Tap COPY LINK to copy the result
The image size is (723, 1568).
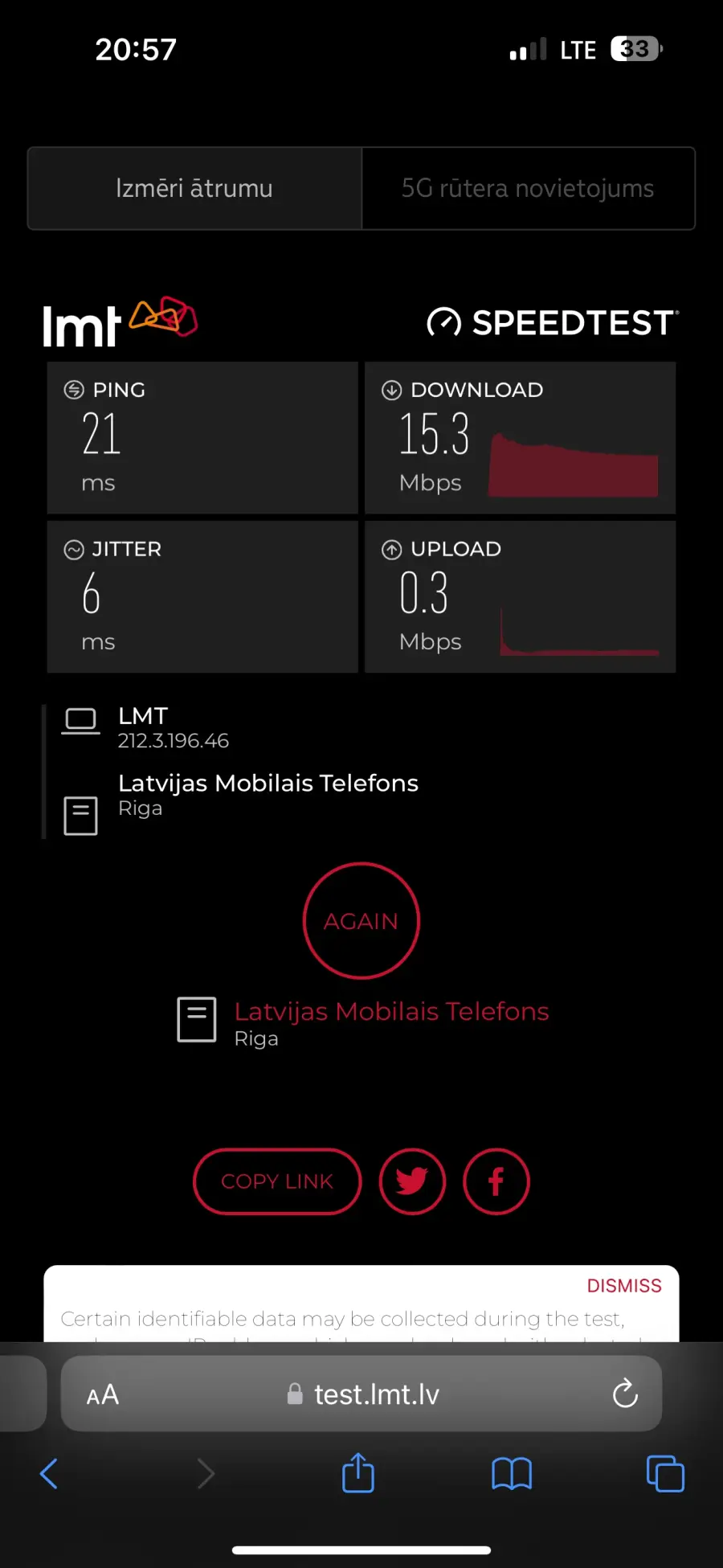pos(277,1181)
